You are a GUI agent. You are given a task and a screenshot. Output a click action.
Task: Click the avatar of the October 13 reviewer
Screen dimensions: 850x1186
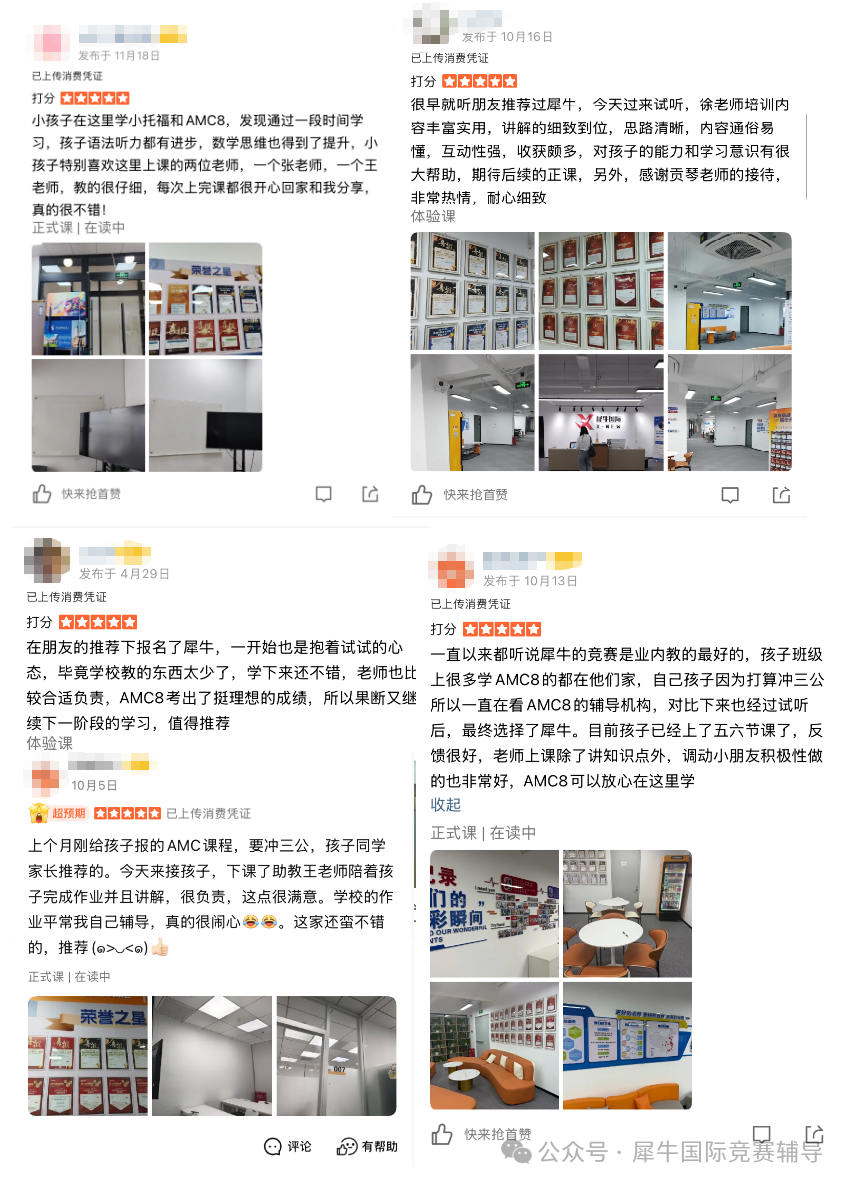(450, 568)
